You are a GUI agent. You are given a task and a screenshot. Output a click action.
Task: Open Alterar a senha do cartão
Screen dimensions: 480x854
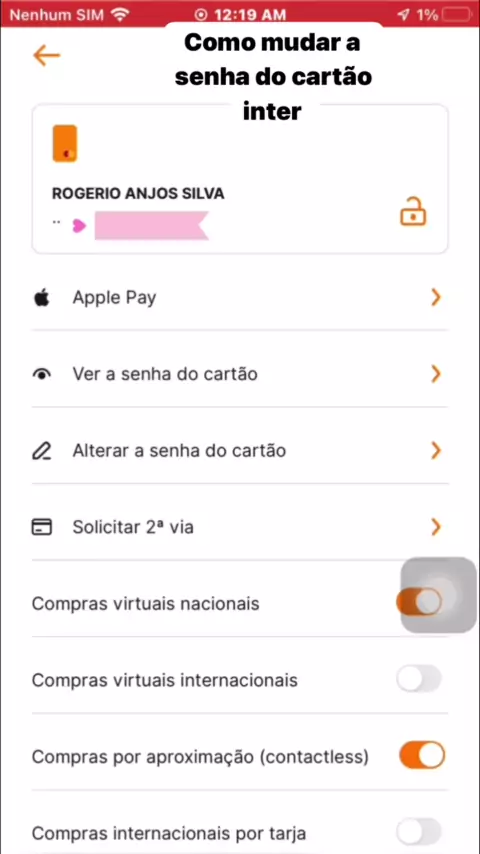(240, 451)
